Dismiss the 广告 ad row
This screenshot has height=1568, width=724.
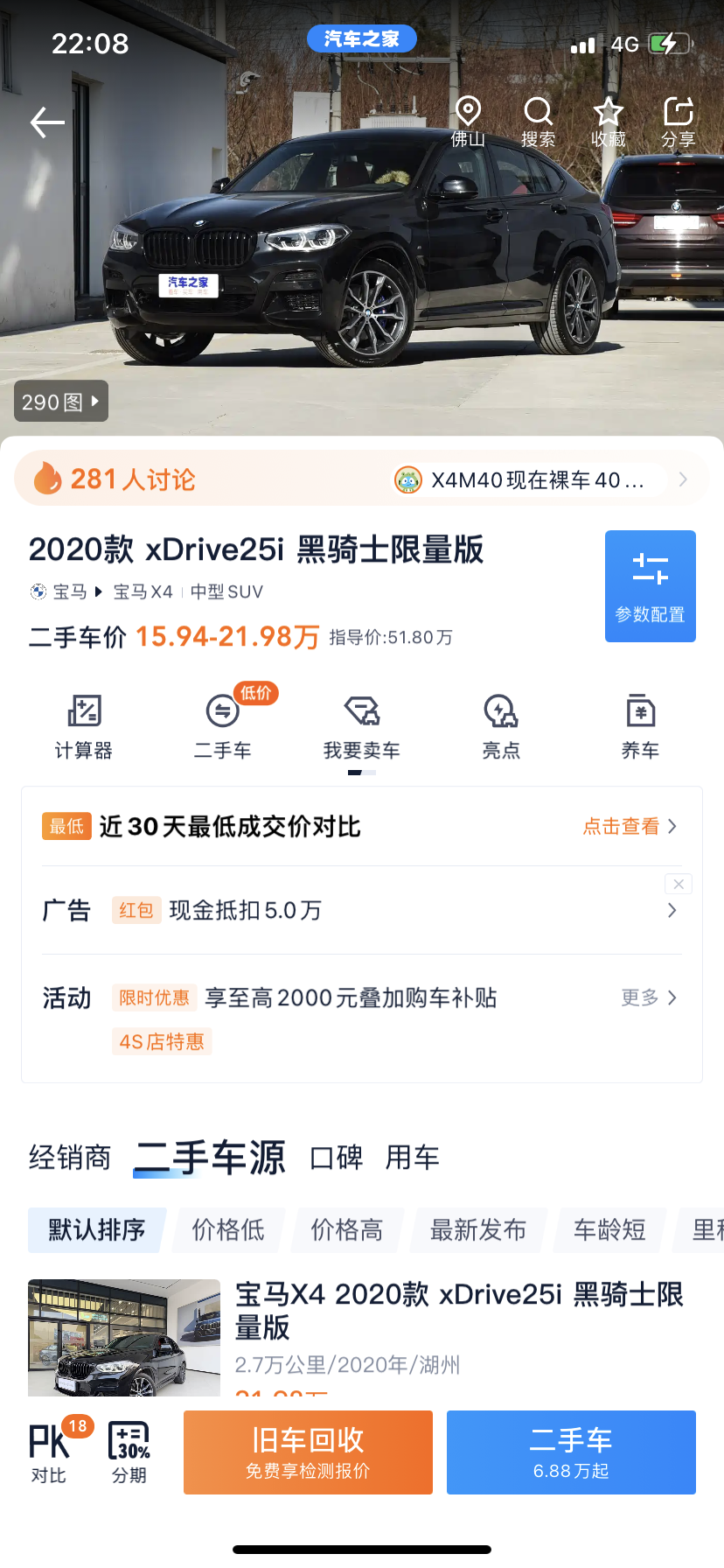679,884
